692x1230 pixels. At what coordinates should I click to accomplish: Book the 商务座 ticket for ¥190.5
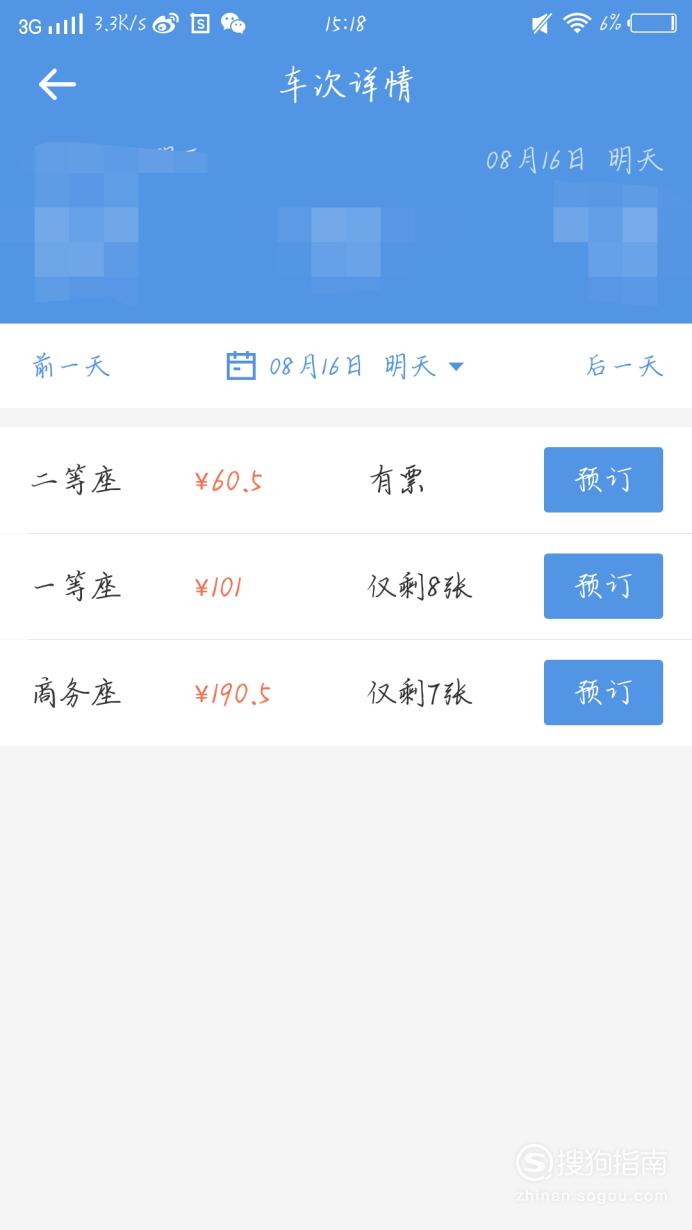click(603, 692)
